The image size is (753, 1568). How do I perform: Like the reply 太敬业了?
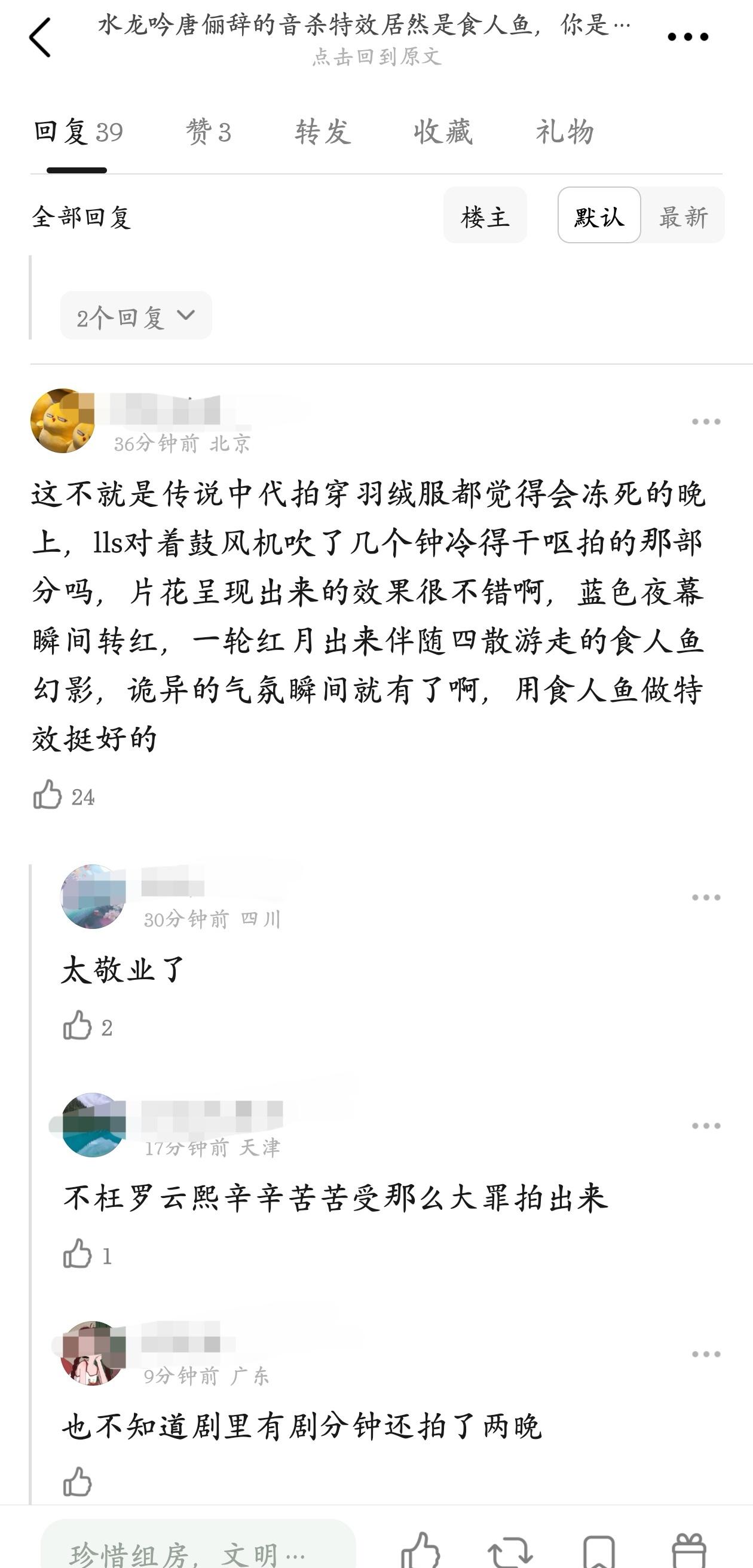click(77, 1026)
